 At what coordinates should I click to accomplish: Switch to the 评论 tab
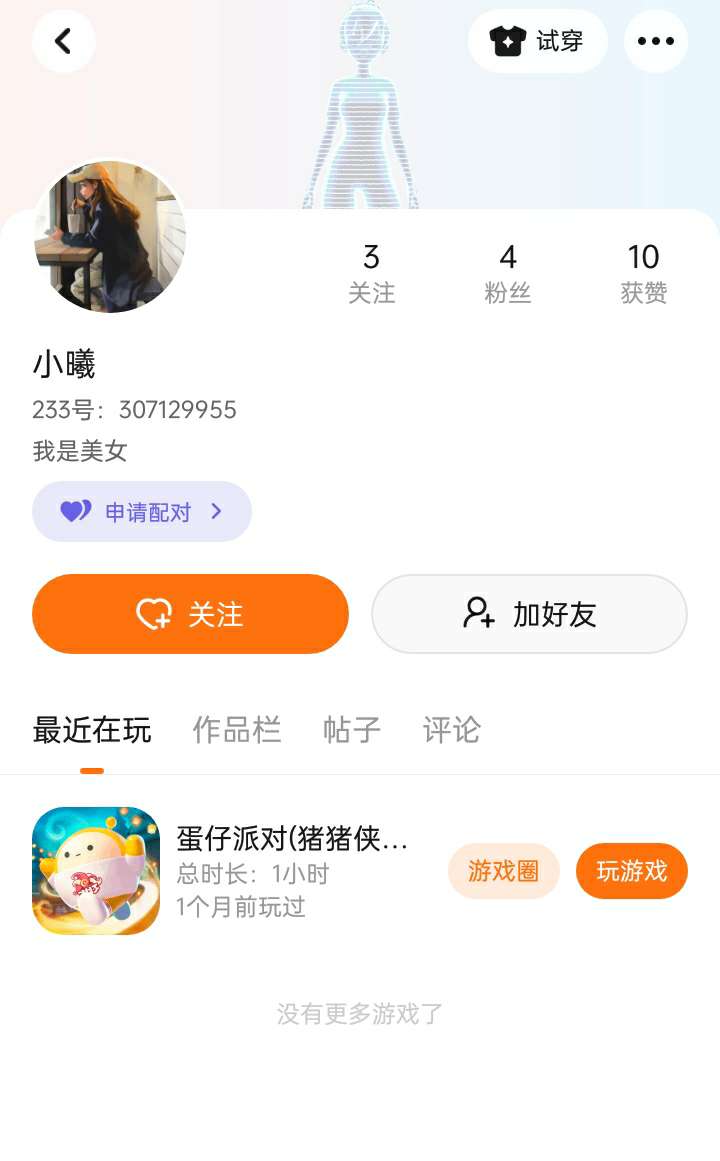tap(452, 730)
